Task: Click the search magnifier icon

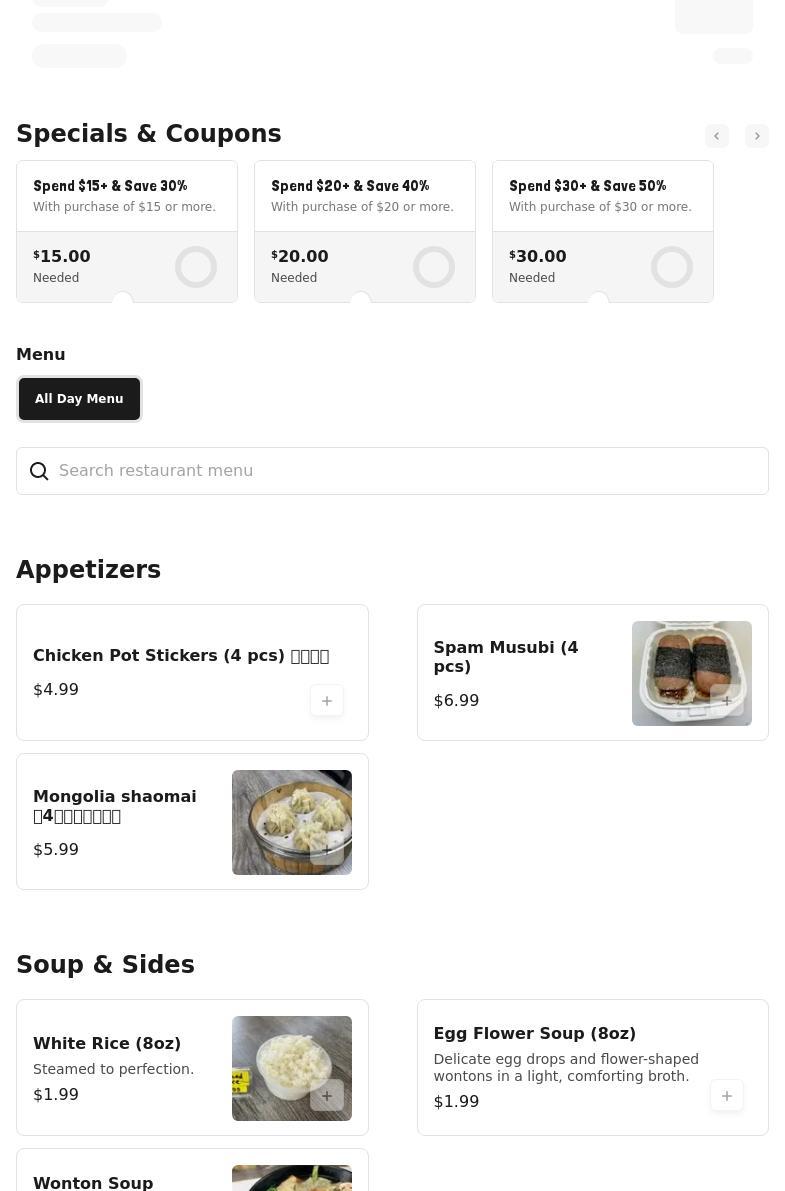Action: [x=39, y=470]
